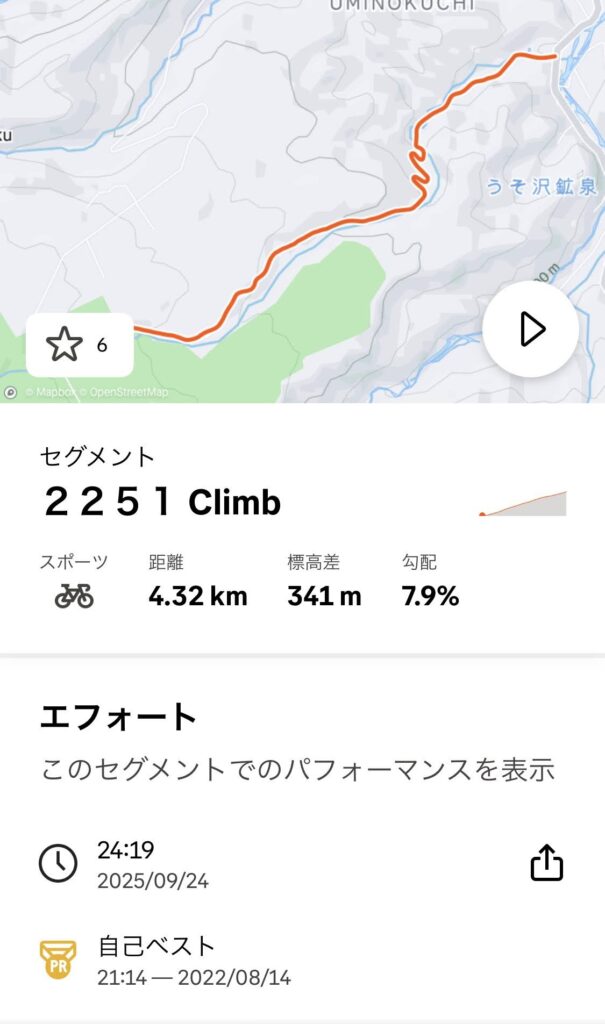Share the 24:19 effort

tap(546, 863)
